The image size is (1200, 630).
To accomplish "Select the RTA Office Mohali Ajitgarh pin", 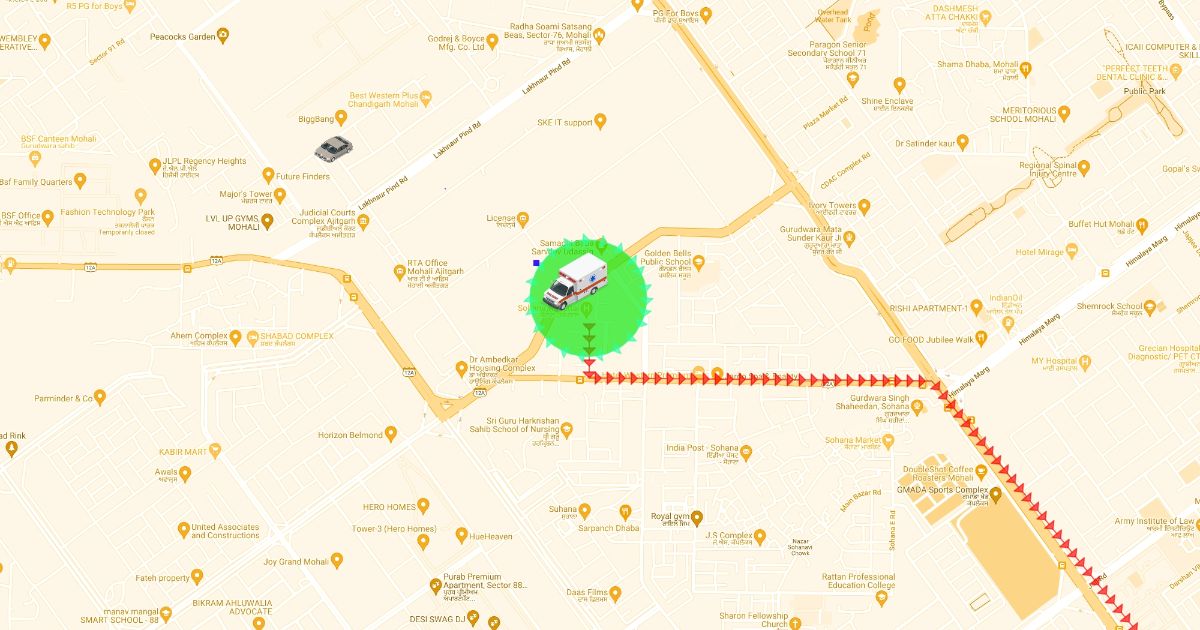I will 397,271.
